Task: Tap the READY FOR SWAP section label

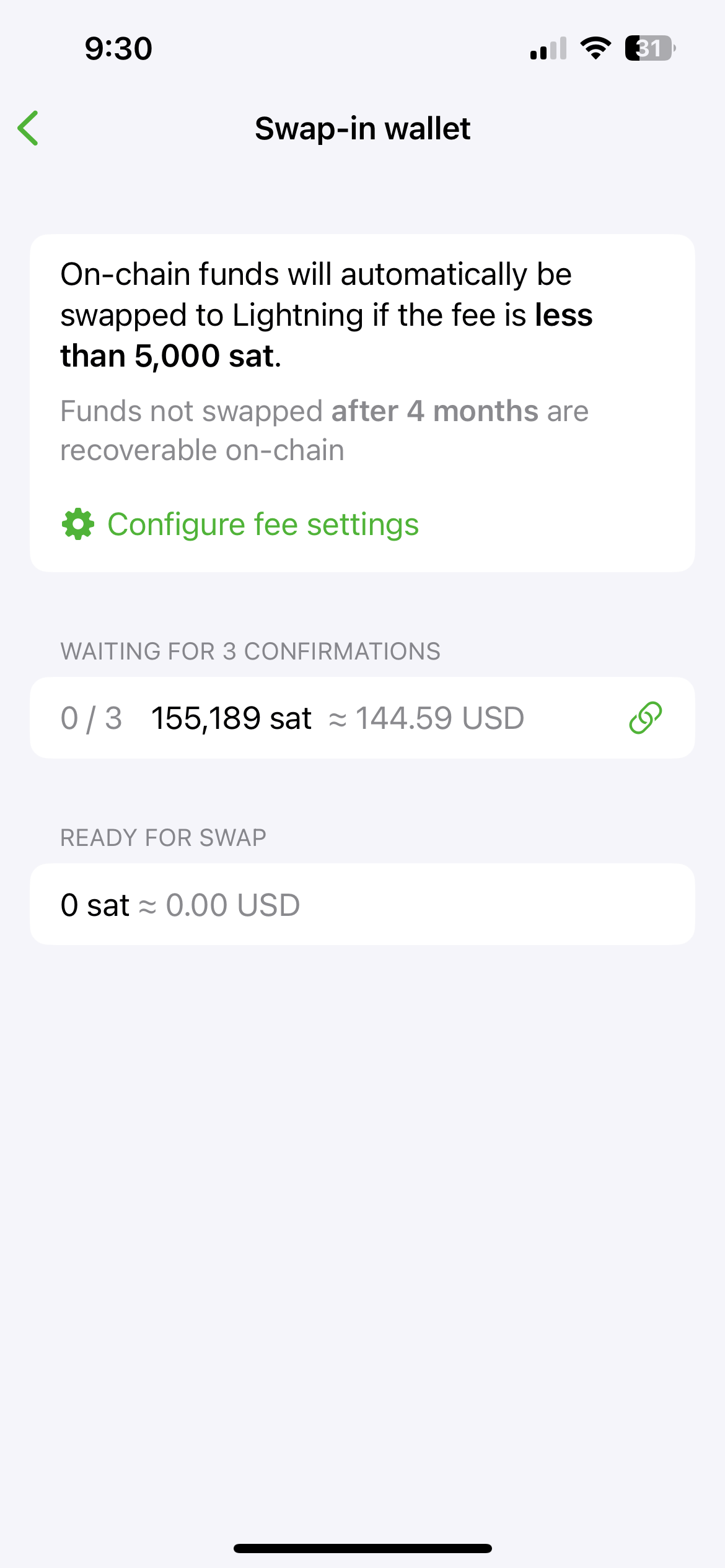Action: (162, 837)
